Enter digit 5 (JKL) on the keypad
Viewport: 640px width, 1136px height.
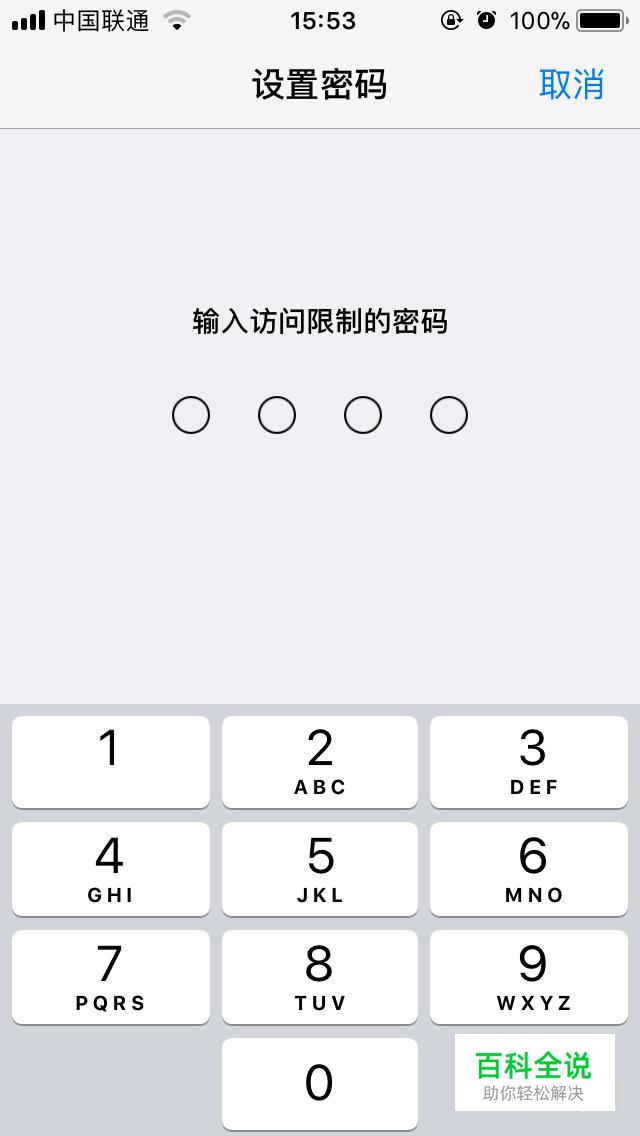(x=320, y=869)
